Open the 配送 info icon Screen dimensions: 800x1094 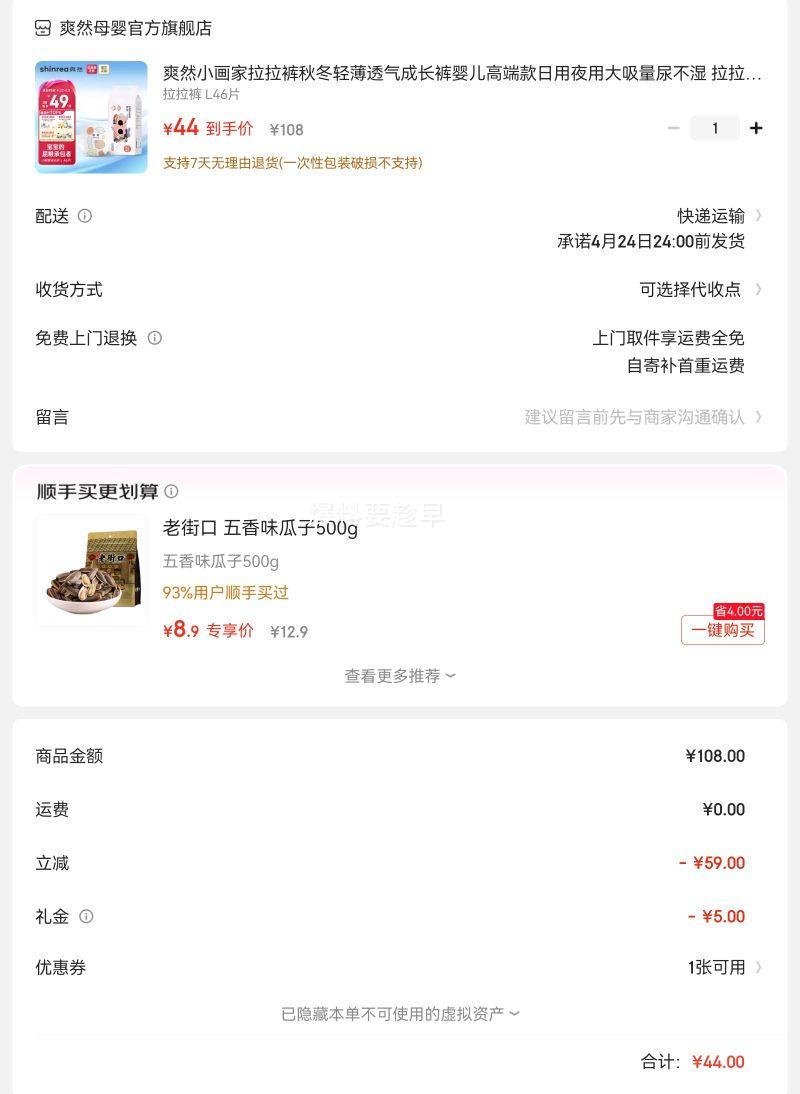(85, 215)
